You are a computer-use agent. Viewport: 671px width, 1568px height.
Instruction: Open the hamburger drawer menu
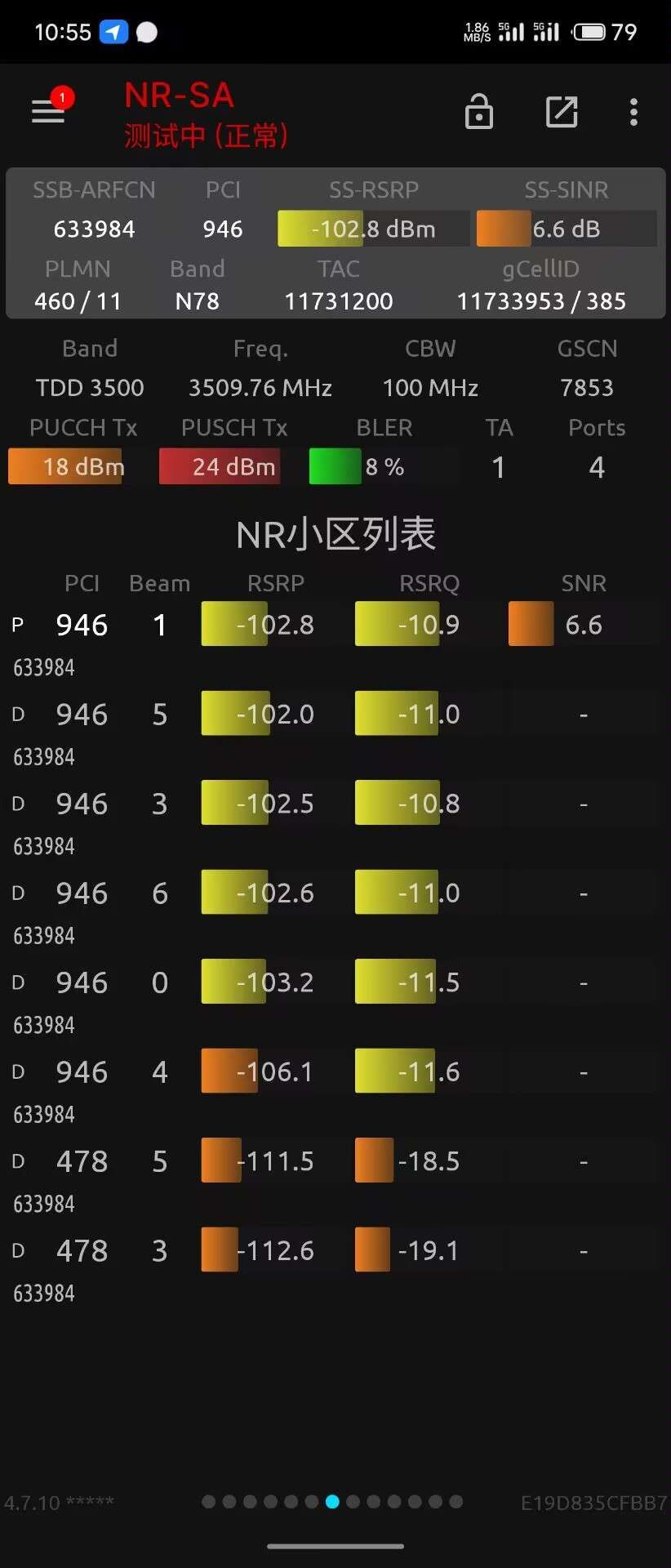pos(48,111)
